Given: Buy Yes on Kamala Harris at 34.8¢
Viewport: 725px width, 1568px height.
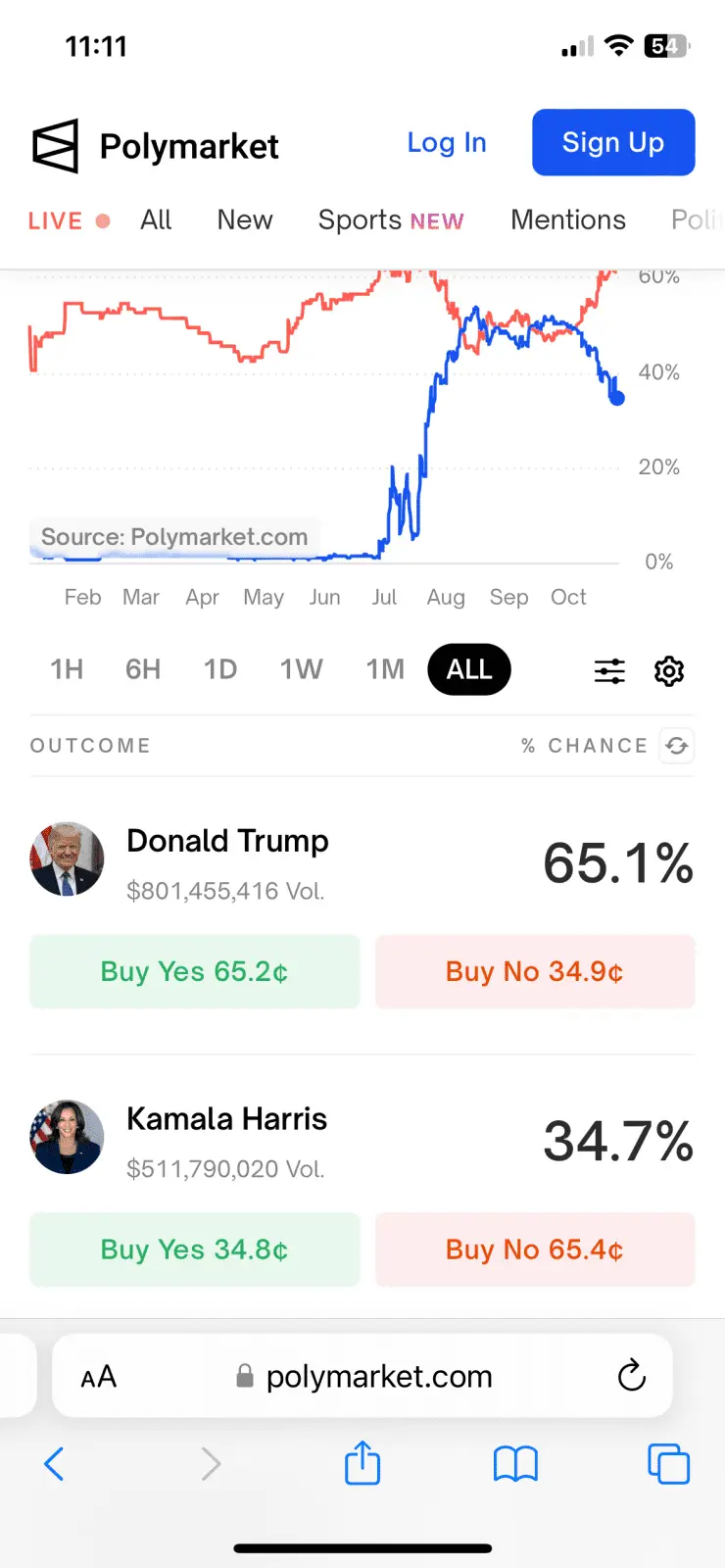Looking at the screenshot, I should click(195, 1250).
